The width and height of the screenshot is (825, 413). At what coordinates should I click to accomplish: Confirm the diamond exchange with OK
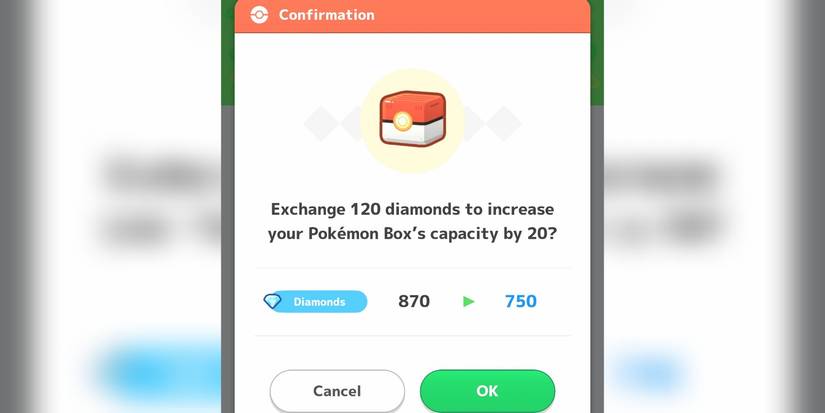[487, 391]
